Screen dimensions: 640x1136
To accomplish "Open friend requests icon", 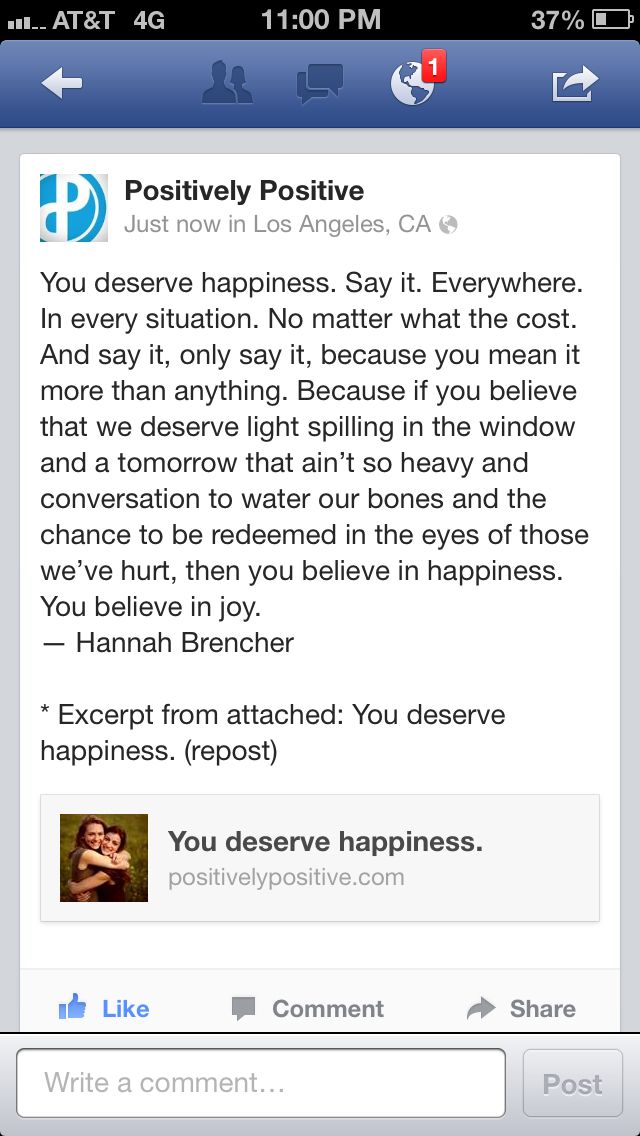I will coord(227,84).
